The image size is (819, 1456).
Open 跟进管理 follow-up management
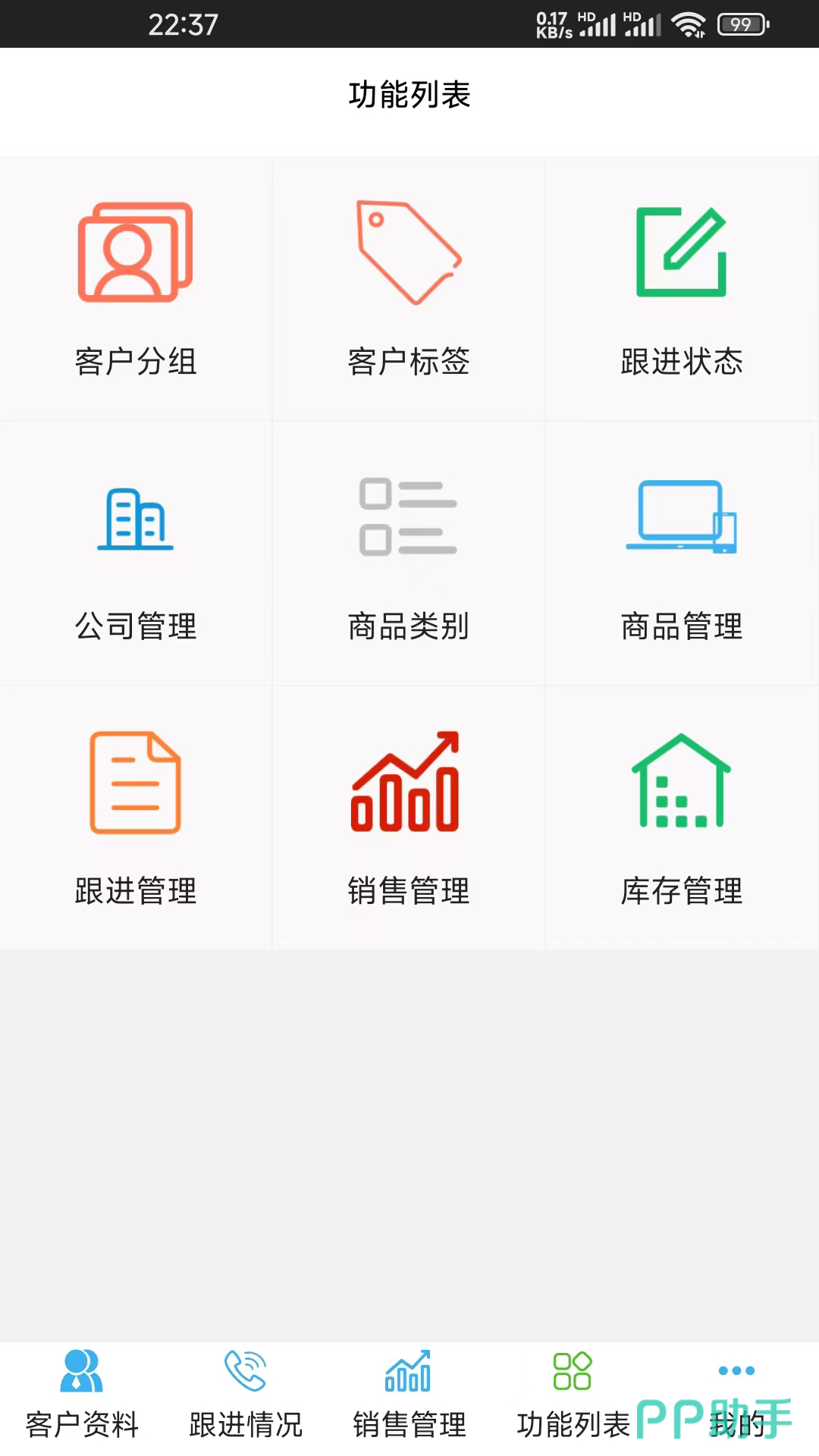136,817
